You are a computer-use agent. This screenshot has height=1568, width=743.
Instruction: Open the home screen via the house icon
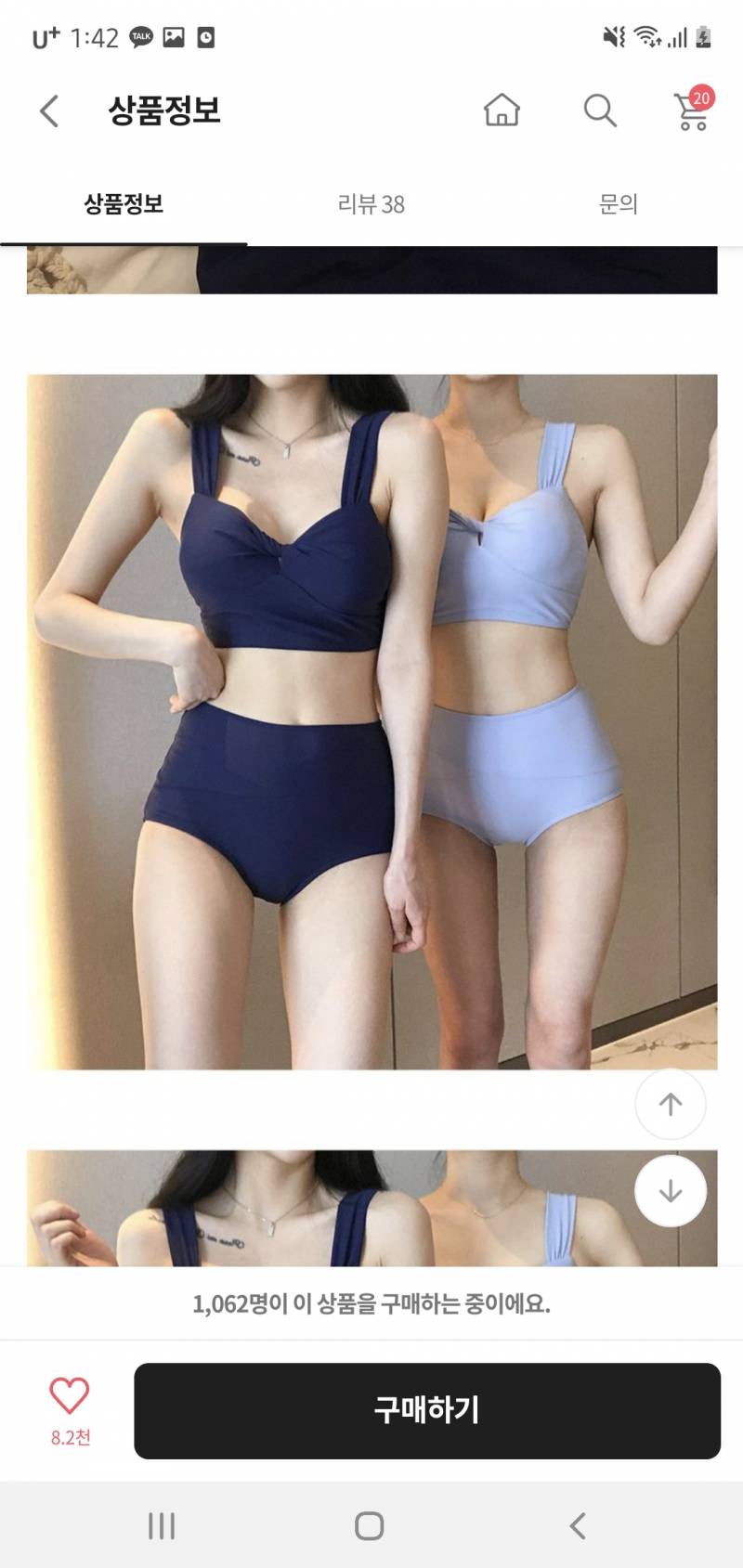point(502,110)
